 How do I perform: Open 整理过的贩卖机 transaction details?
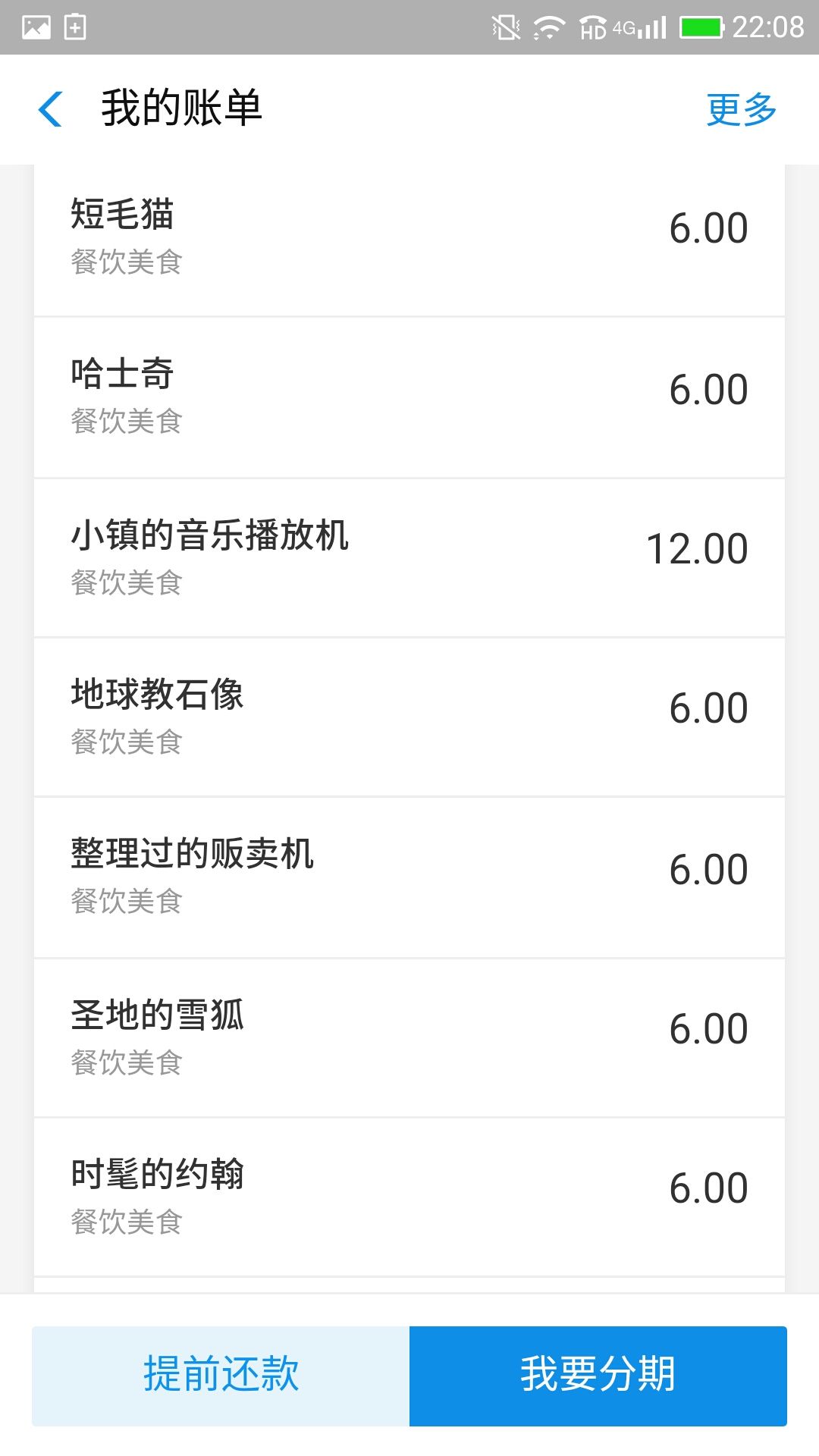409,877
